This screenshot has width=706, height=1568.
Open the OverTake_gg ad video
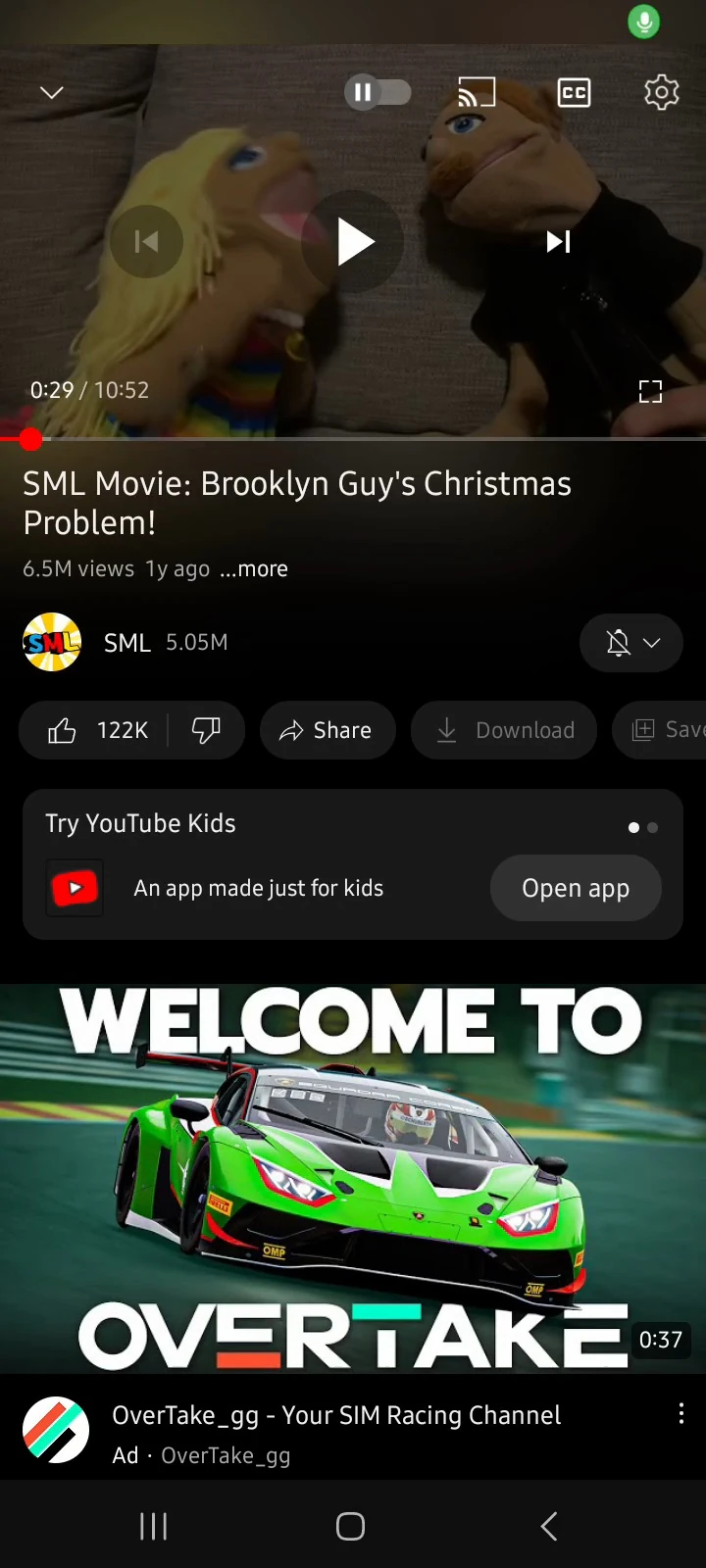pyautogui.click(x=353, y=1178)
